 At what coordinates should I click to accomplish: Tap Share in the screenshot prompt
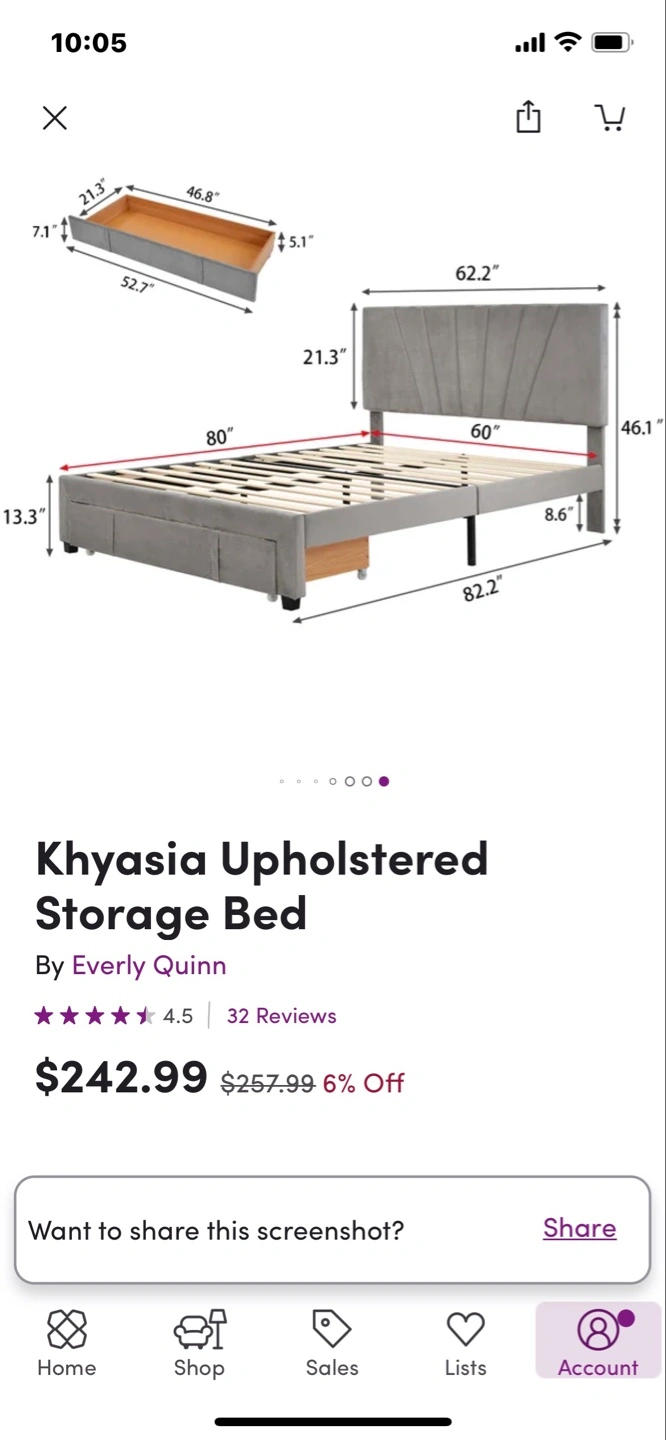pos(579,1228)
